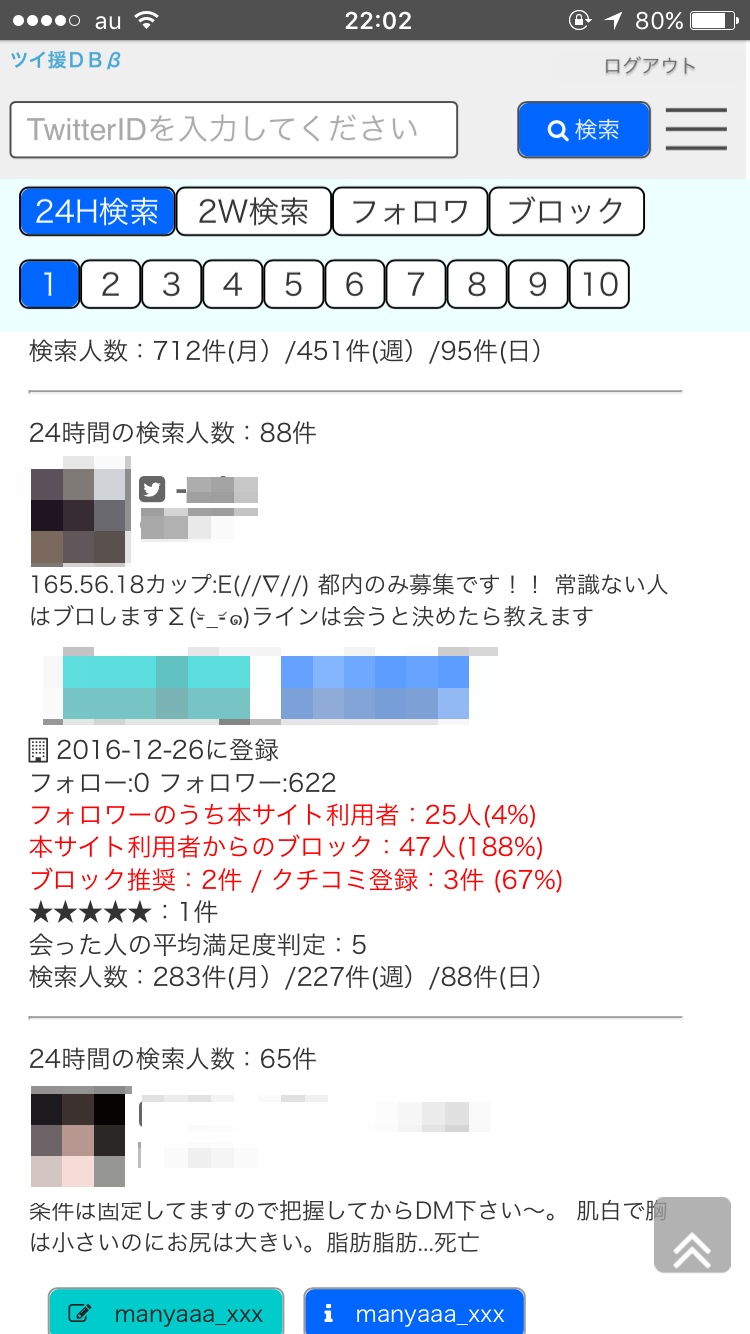Viewport: 750px width, 1334px height.
Task: Go to page 10
Action: point(599,284)
